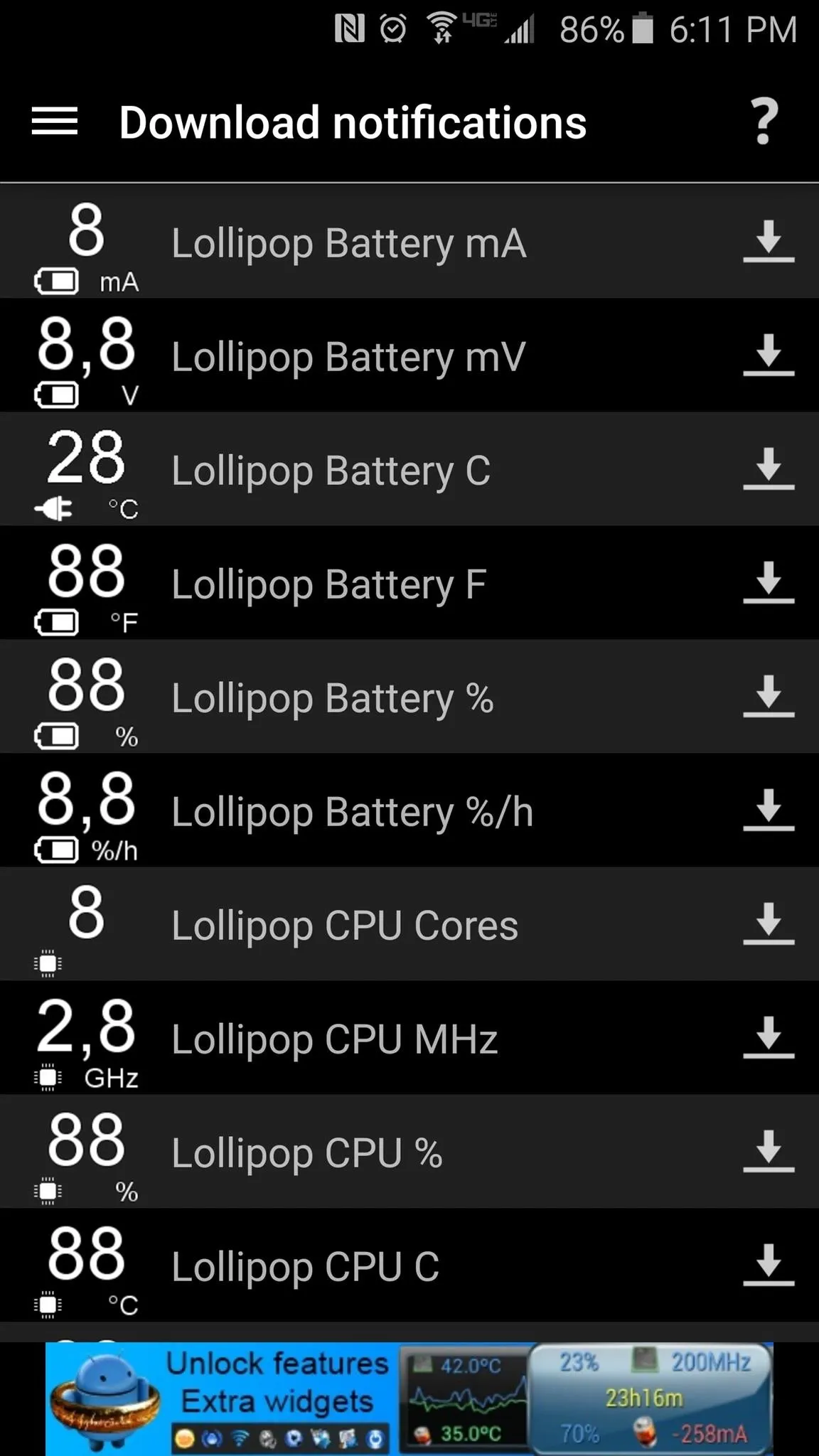Select the Lollipop Battery % row
Screen dimensions: 819x1456
pos(409,697)
